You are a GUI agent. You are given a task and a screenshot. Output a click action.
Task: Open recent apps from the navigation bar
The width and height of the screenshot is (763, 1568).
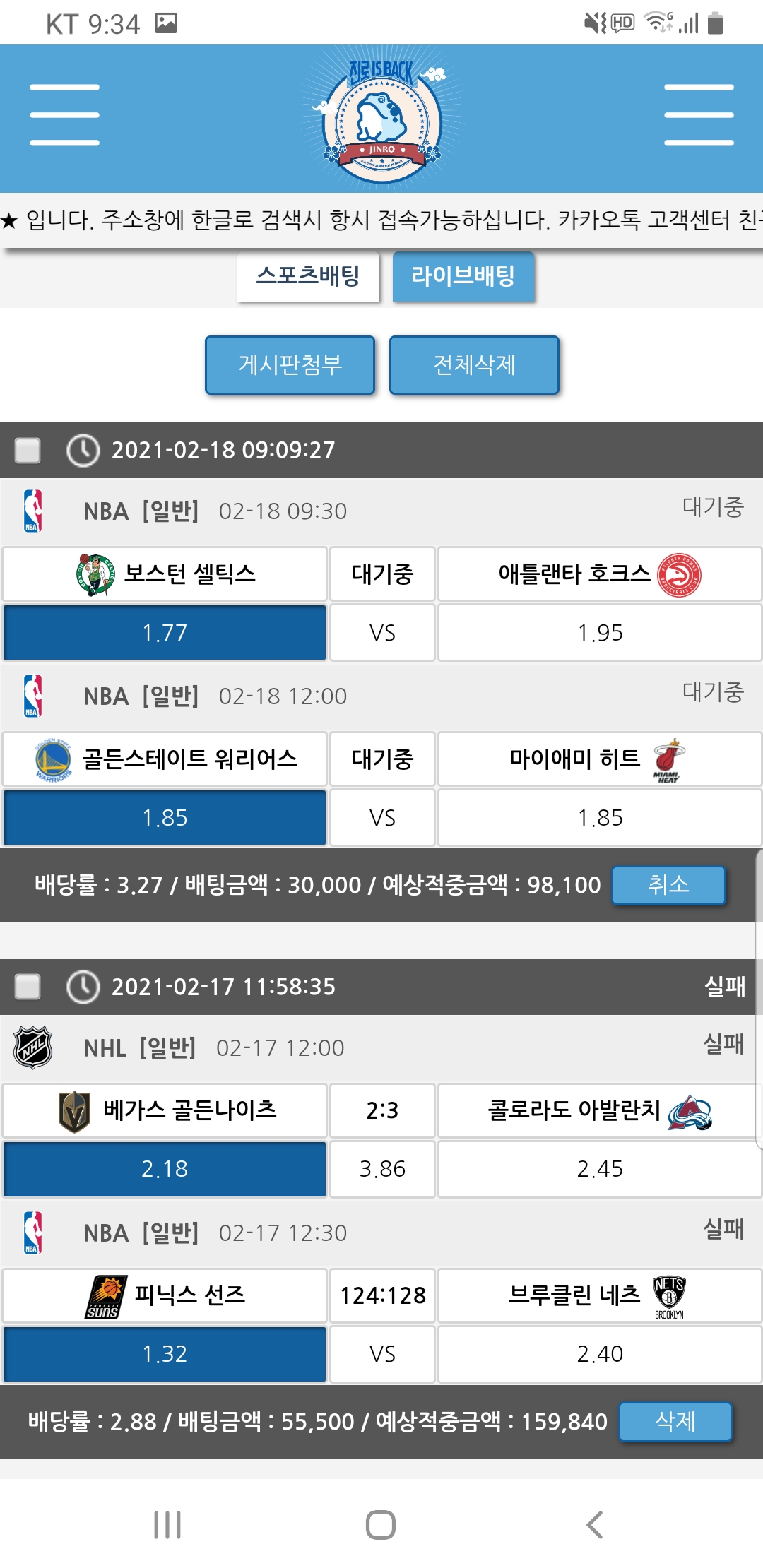point(167,1524)
